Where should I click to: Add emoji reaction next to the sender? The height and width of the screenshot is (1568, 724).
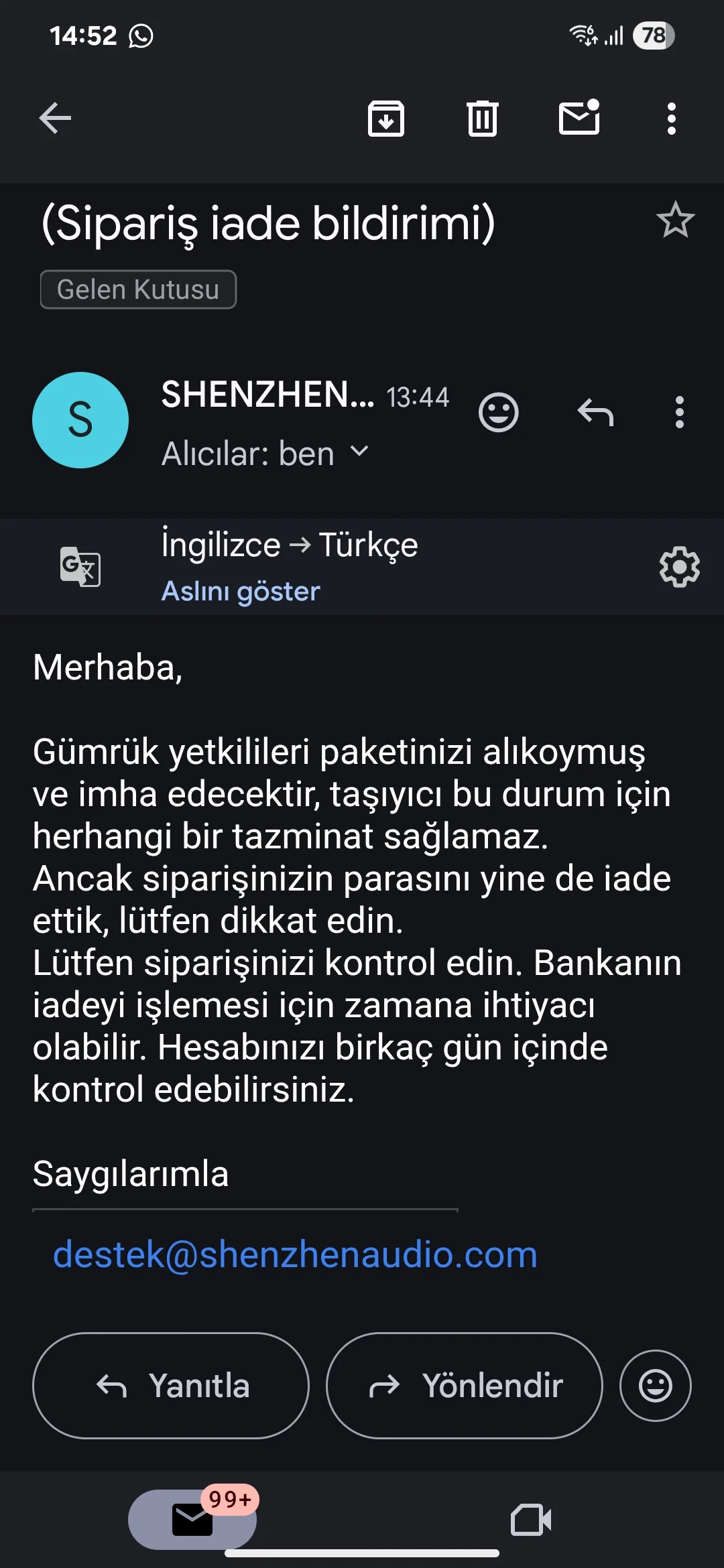(498, 412)
